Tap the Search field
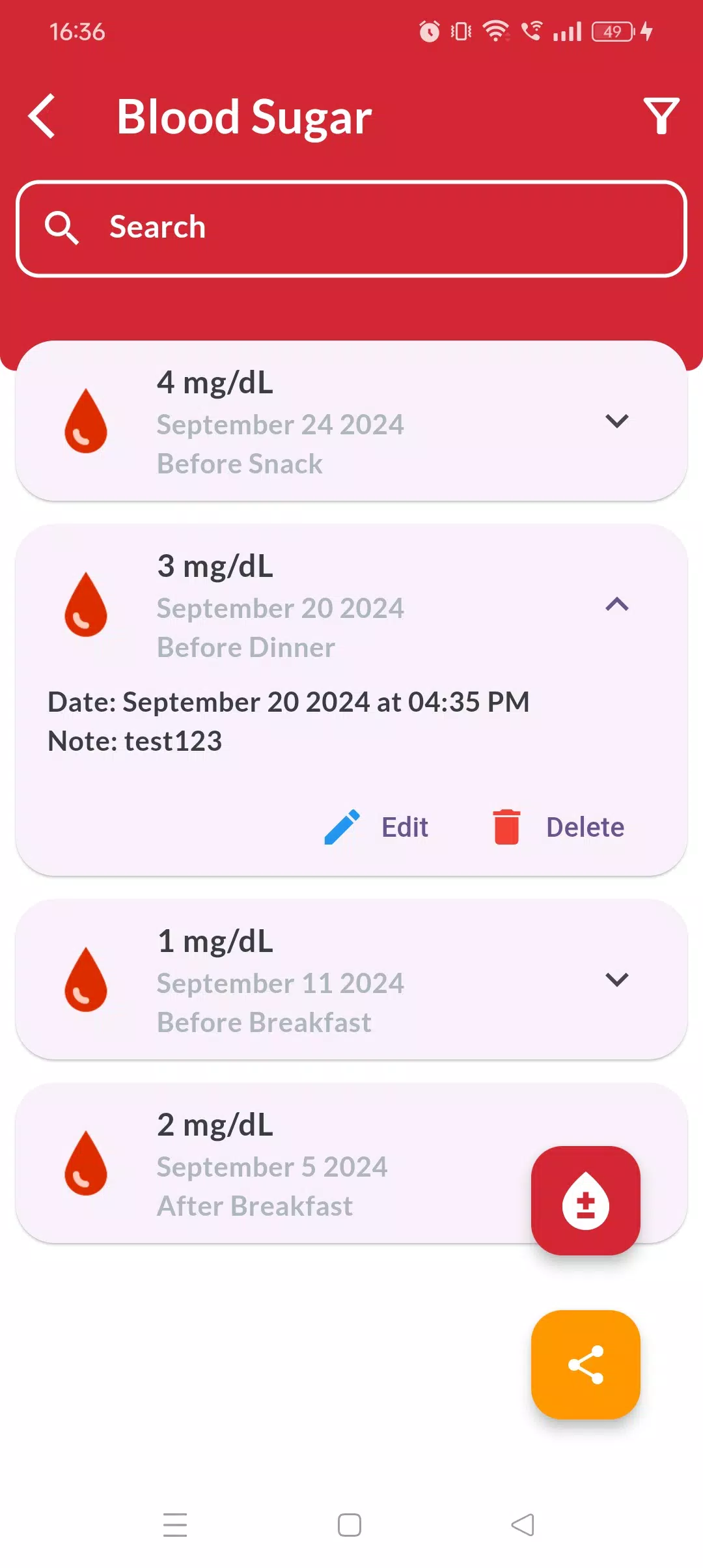703x1568 pixels. coord(351,229)
